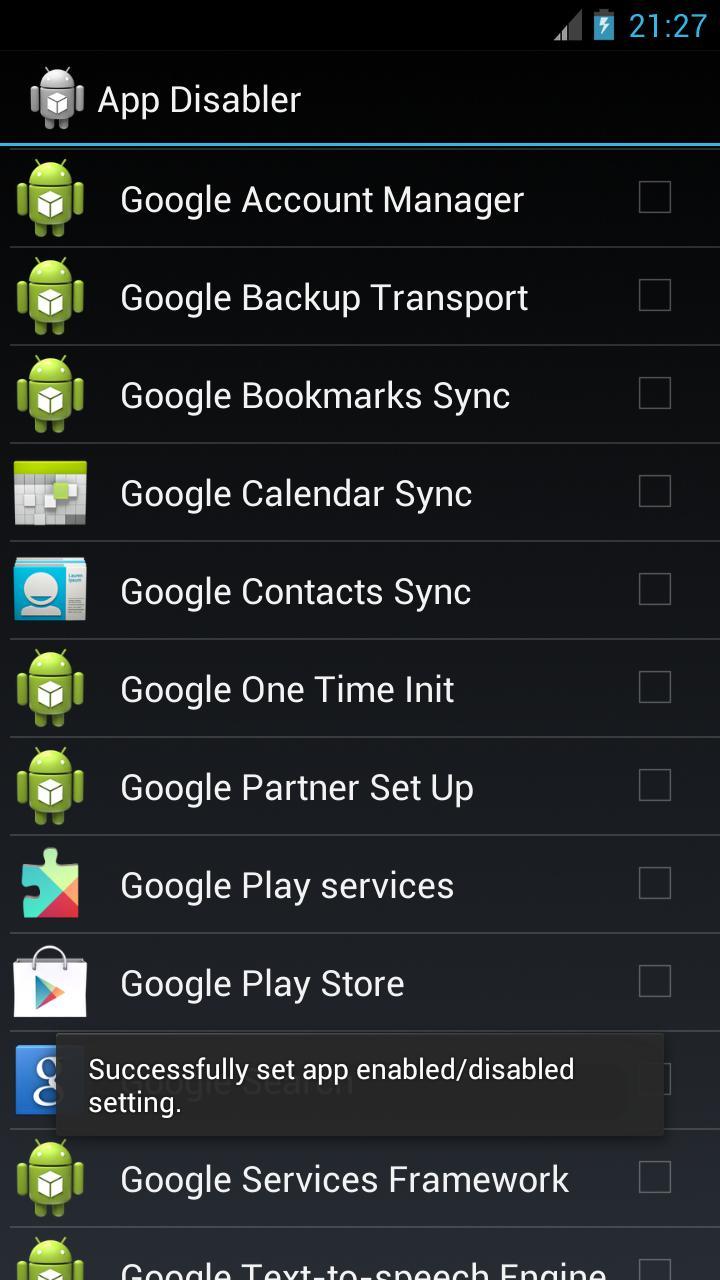Image resolution: width=720 pixels, height=1280 pixels.
Task: Check the Google Play Store checkbox
Action: point(653,982)
